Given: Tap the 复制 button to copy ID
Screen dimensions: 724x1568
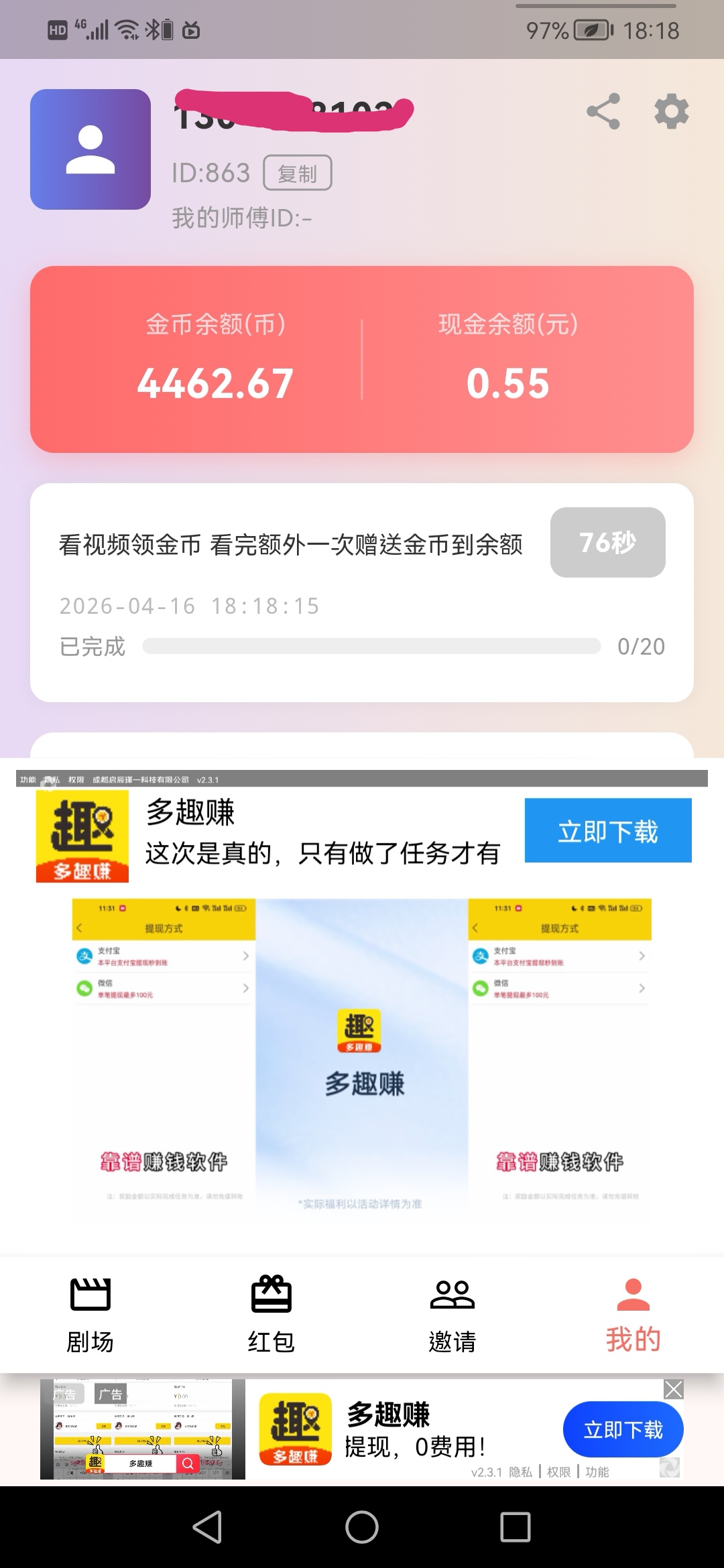Looking at the screenshot, I should click(x=298, y=172).
